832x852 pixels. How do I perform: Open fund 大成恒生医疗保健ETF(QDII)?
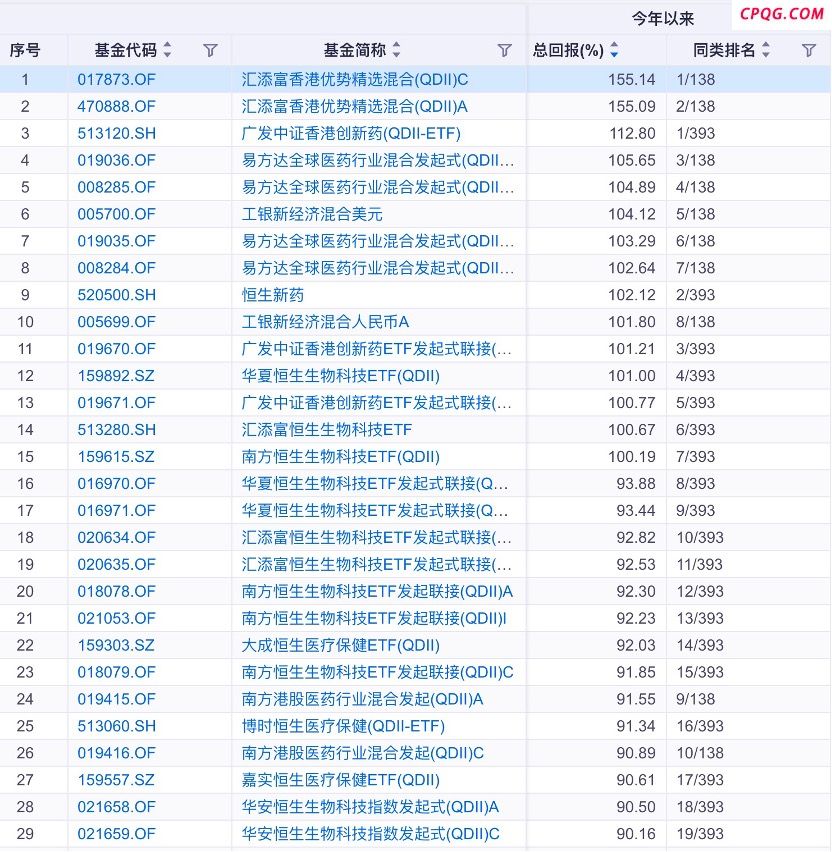click(341, 645)
